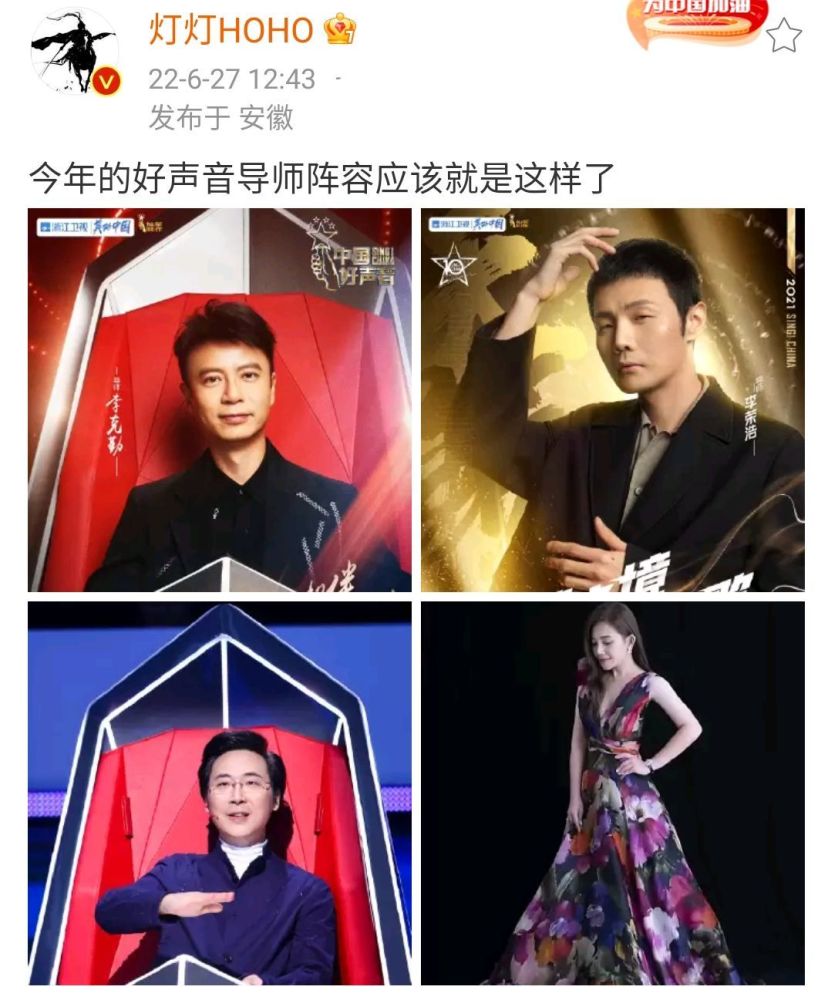Favorite this post with the star icon

783,35
